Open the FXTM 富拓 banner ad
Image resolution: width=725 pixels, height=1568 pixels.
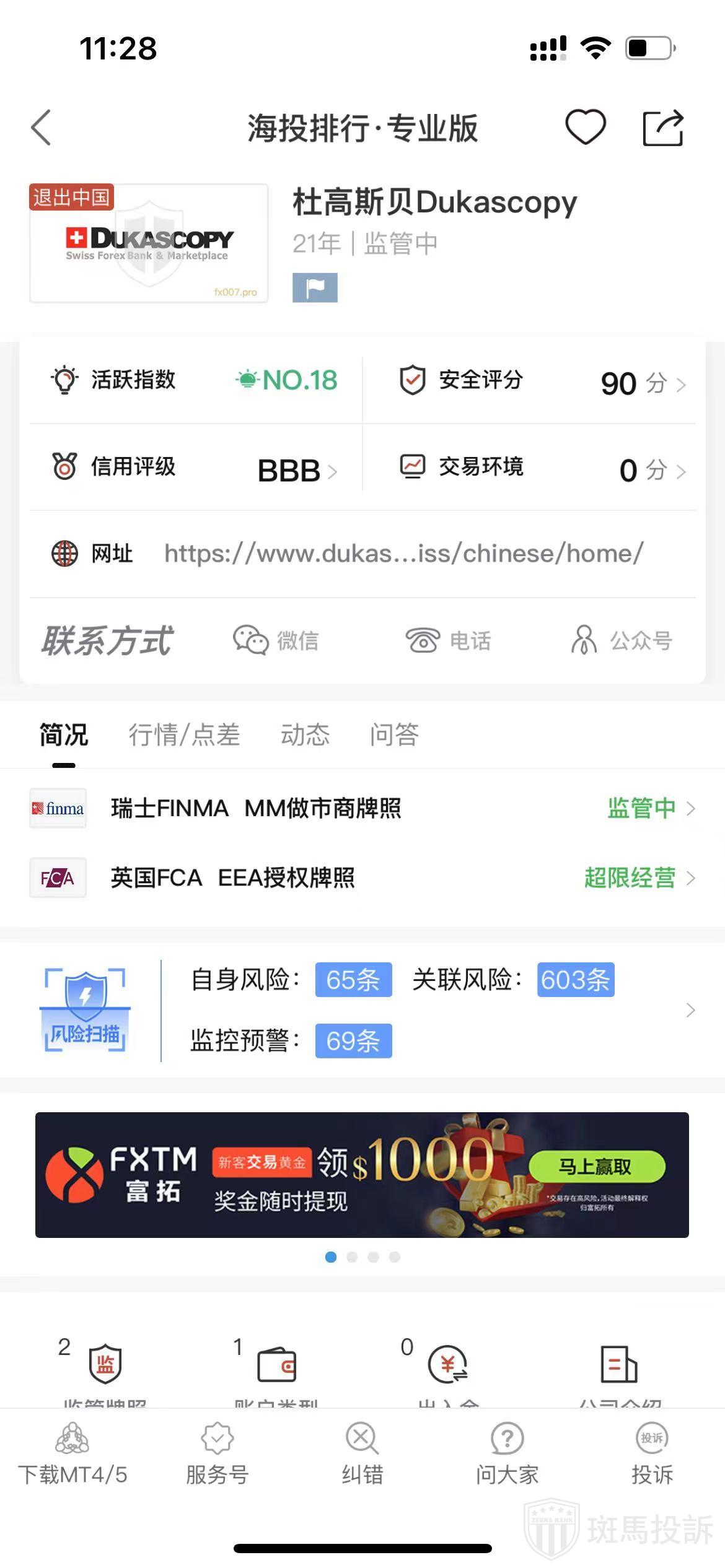362,1175
